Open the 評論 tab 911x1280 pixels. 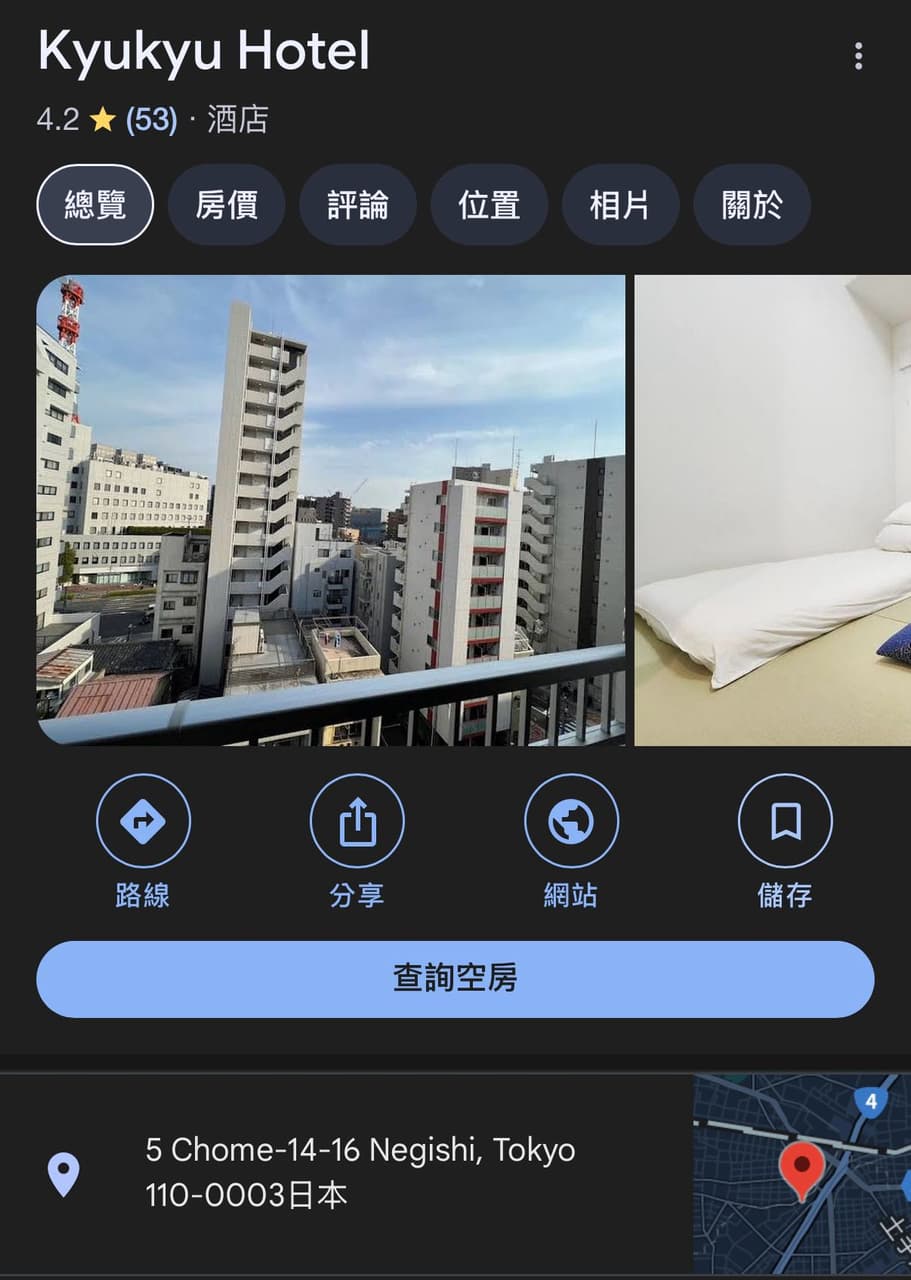tap(357, 205)
